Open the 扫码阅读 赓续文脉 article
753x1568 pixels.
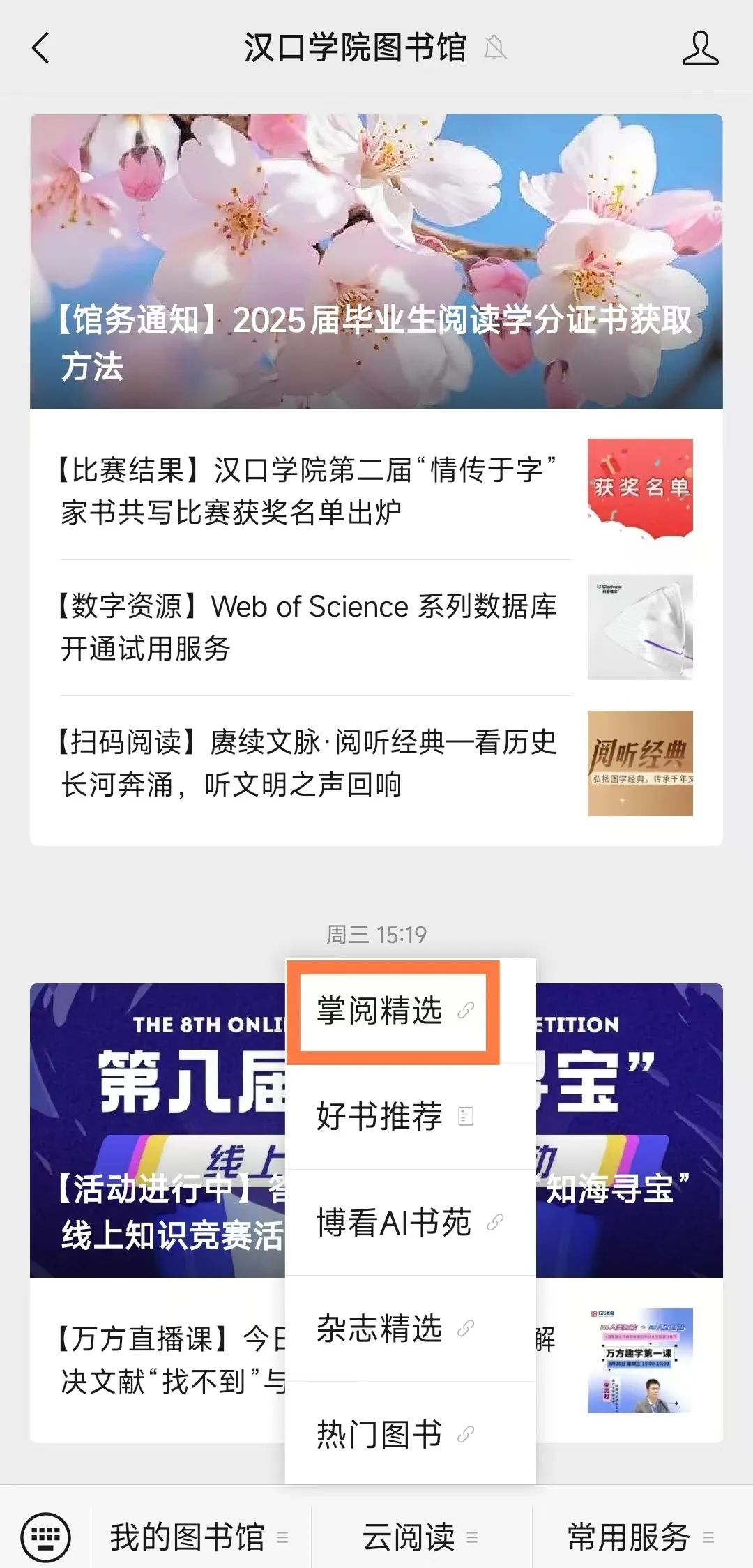click(x=376, y=763)
